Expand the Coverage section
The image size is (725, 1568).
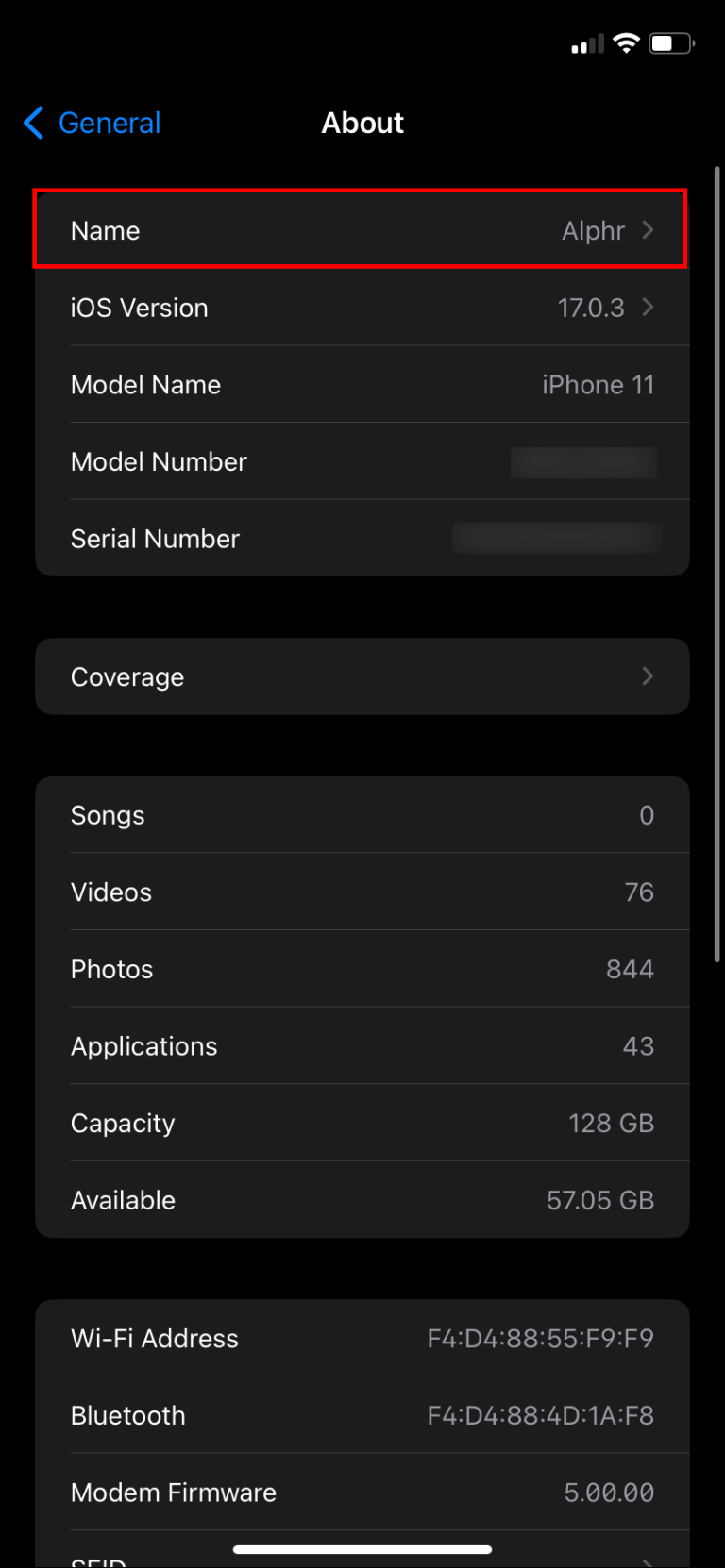click(362, 676)
